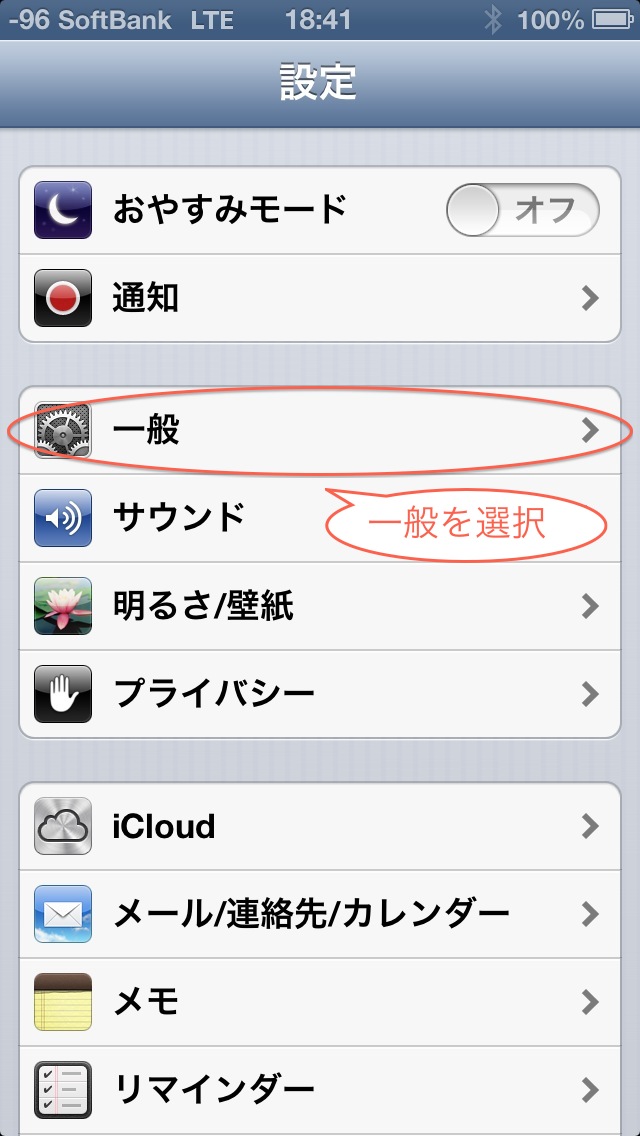
Task: Open メール/連絡先/カレンダー settings
Action: pos(320,914)
